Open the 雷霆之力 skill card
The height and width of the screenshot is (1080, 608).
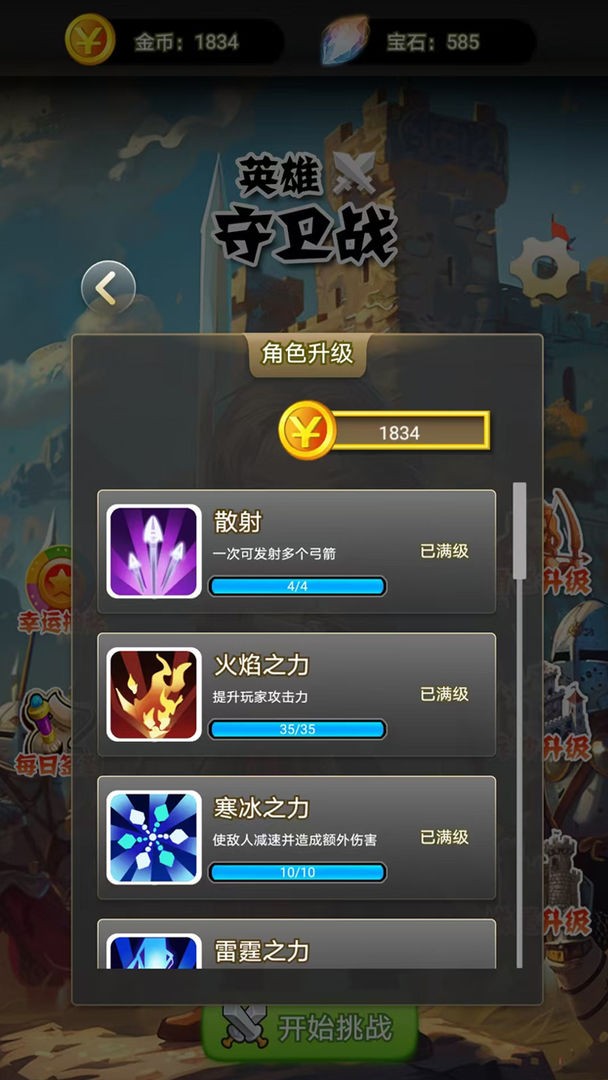click(x=296, y=945)
